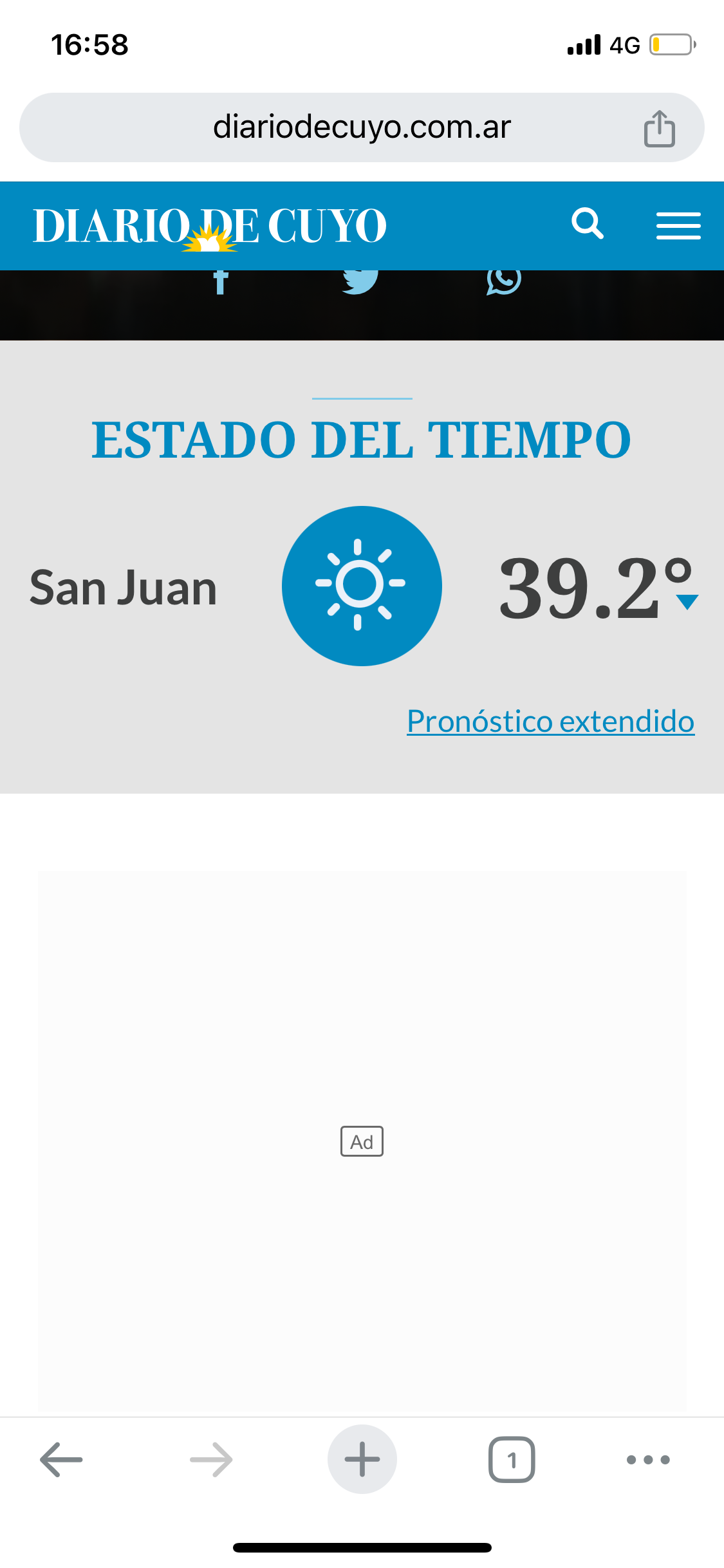The image size is (724, 1568).
Task: Share the article via WhatsApp
Action: point(504,281)
